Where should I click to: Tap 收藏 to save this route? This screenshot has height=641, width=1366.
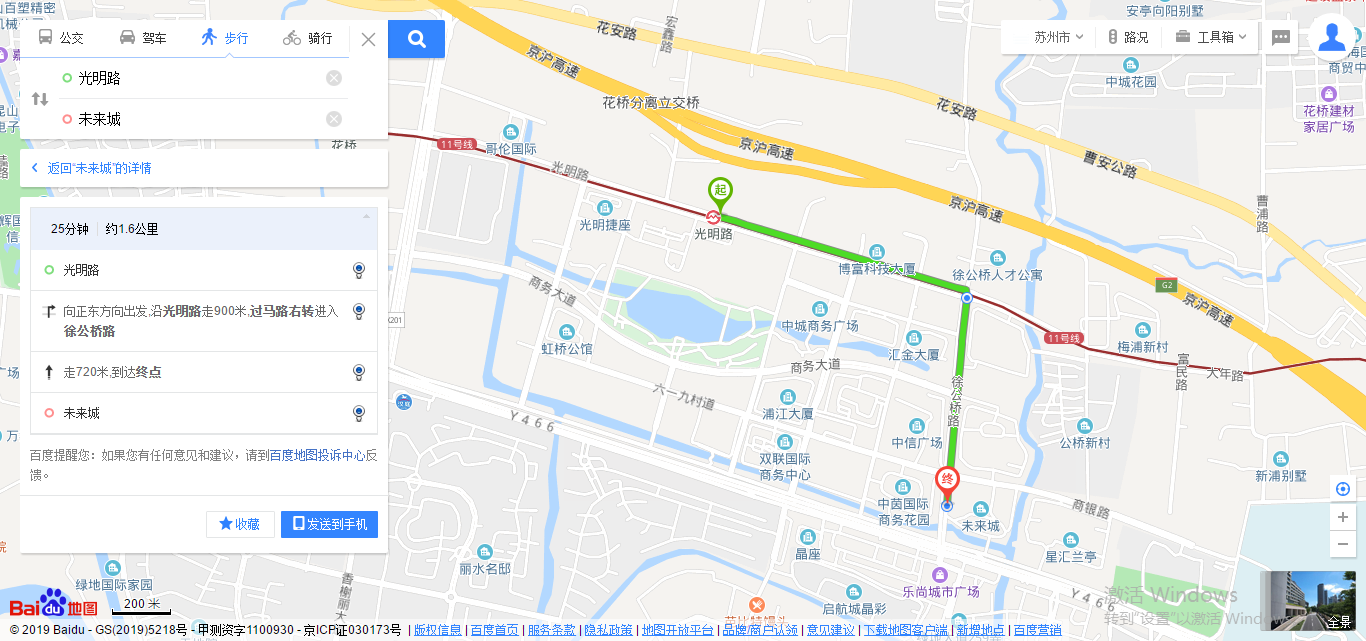click(x=240, y=524)
